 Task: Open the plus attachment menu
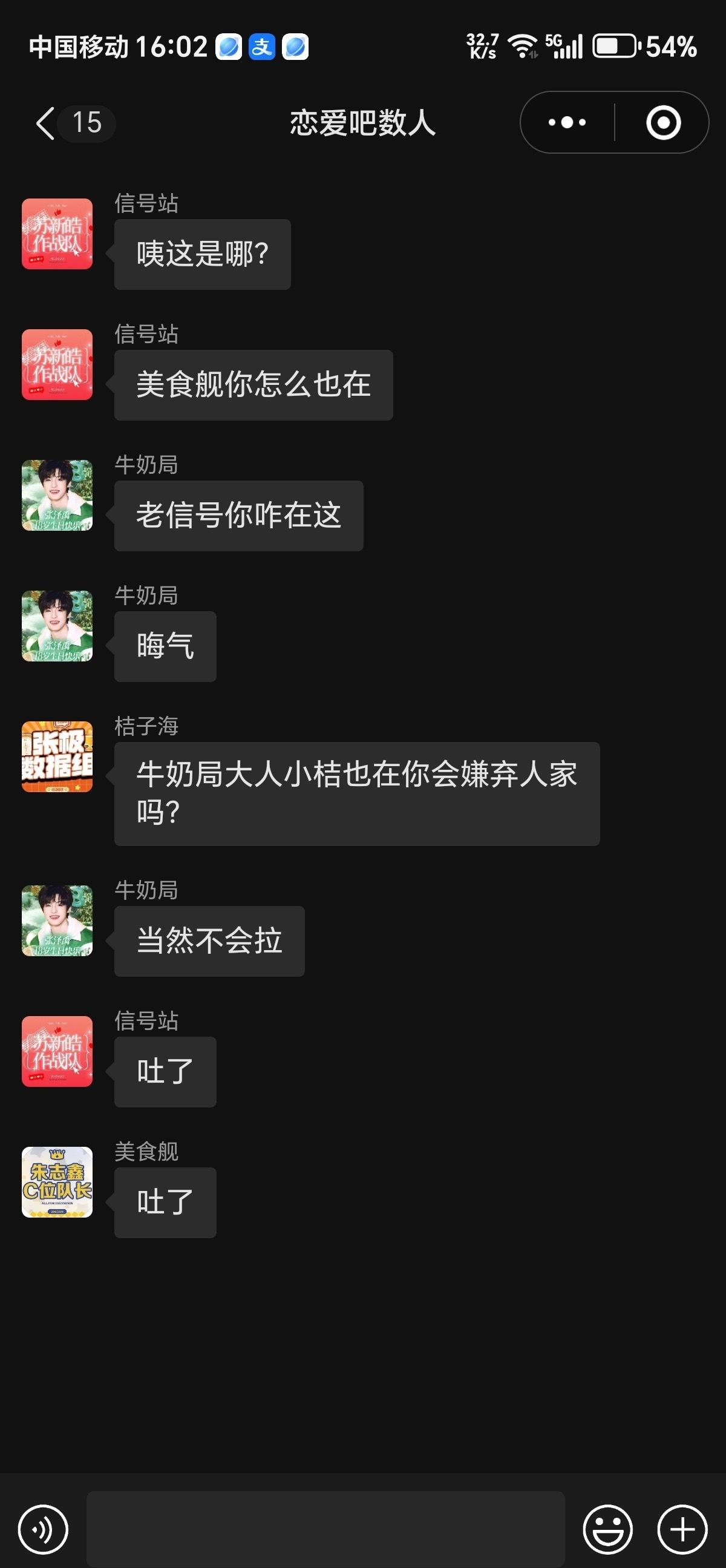tap(682, 1529)
